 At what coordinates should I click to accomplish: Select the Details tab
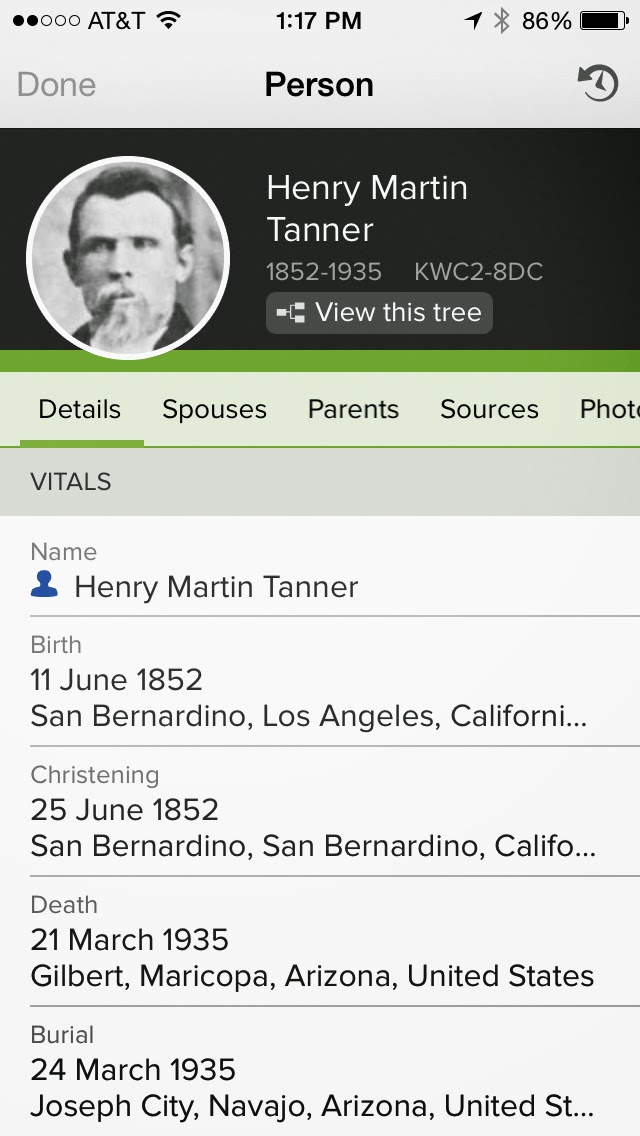80,409
